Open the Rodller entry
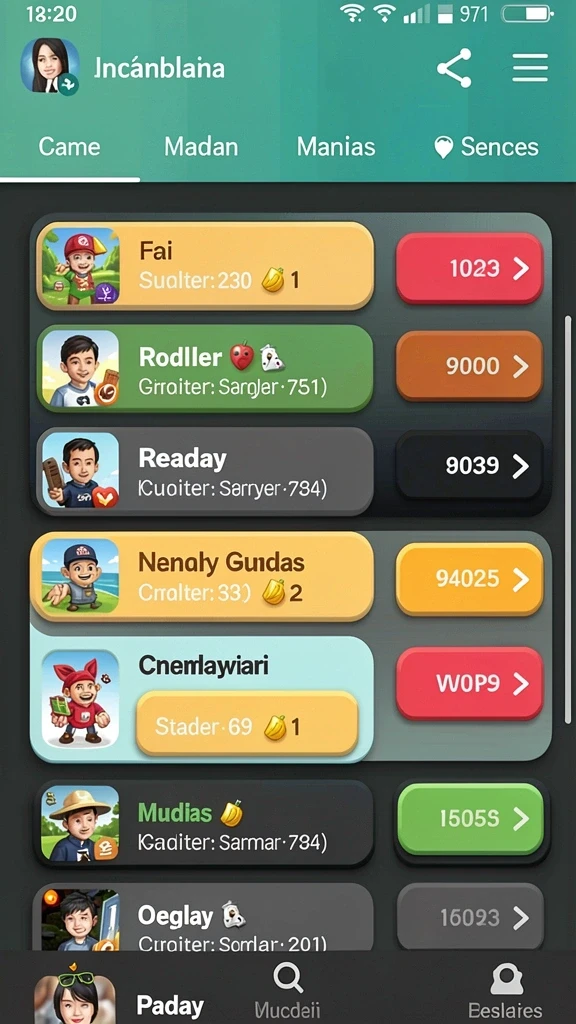576x1024 pixels. click(205, 368)
